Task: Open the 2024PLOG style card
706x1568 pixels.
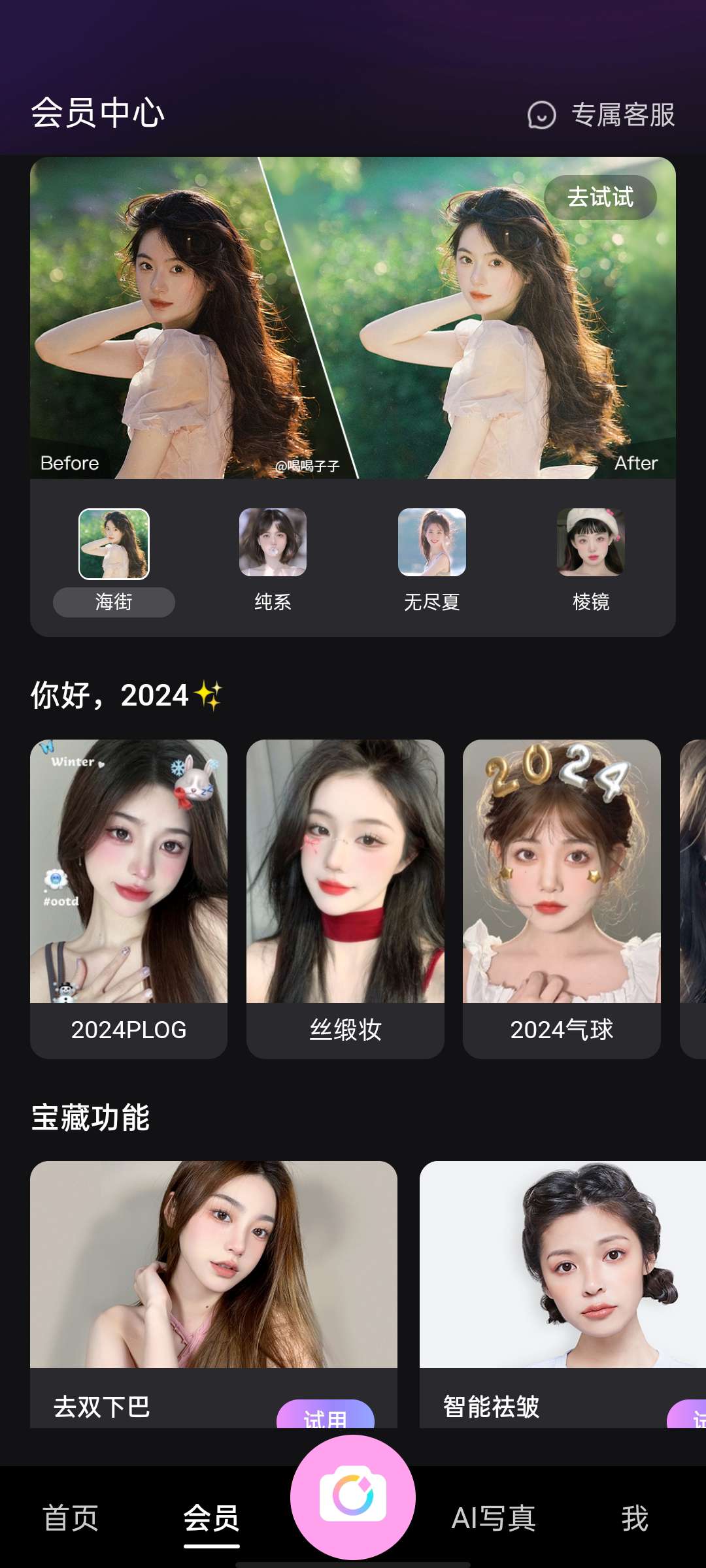Action: click(x=129, y=898)
